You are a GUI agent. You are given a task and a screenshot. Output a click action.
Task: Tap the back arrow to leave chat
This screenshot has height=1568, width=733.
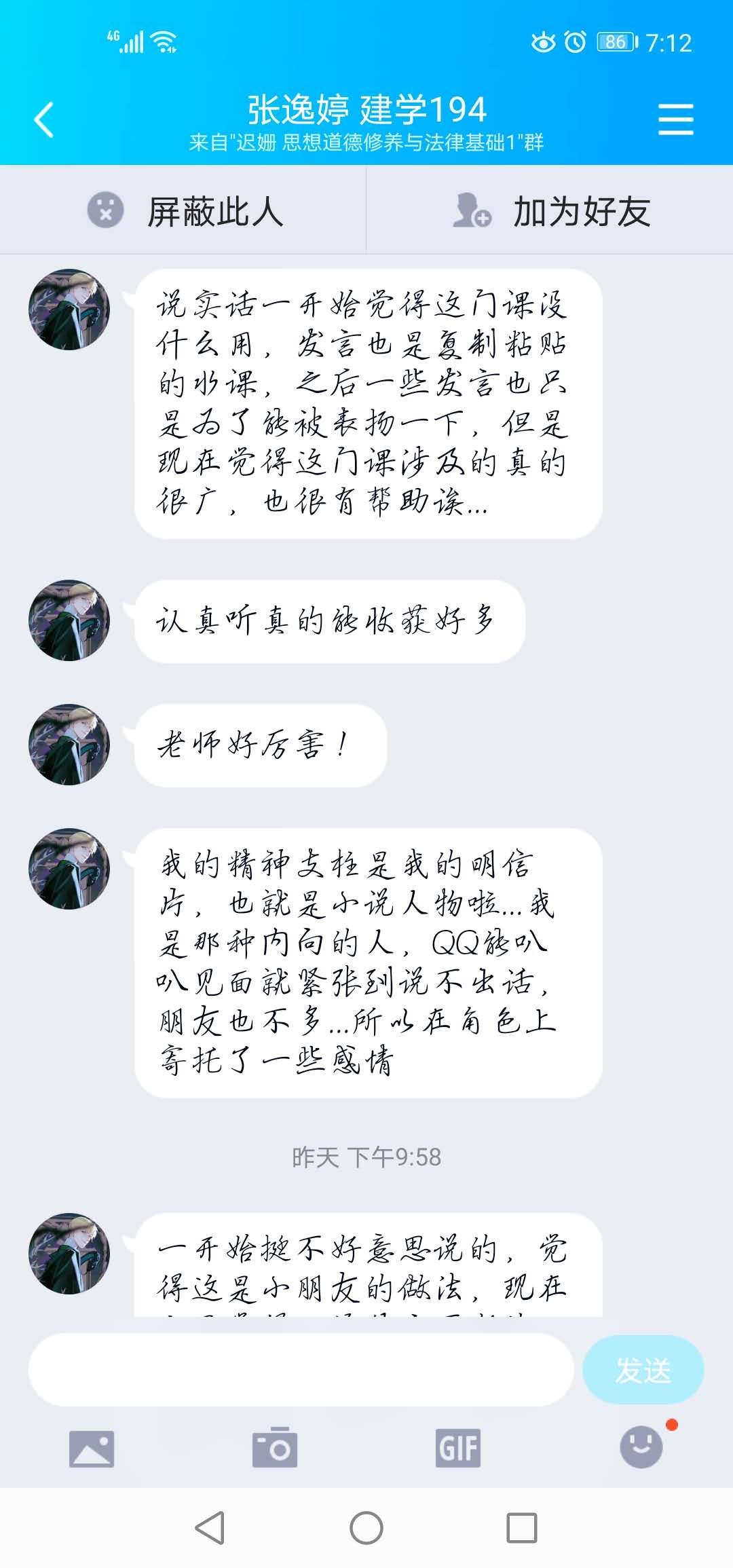(42, 119)
